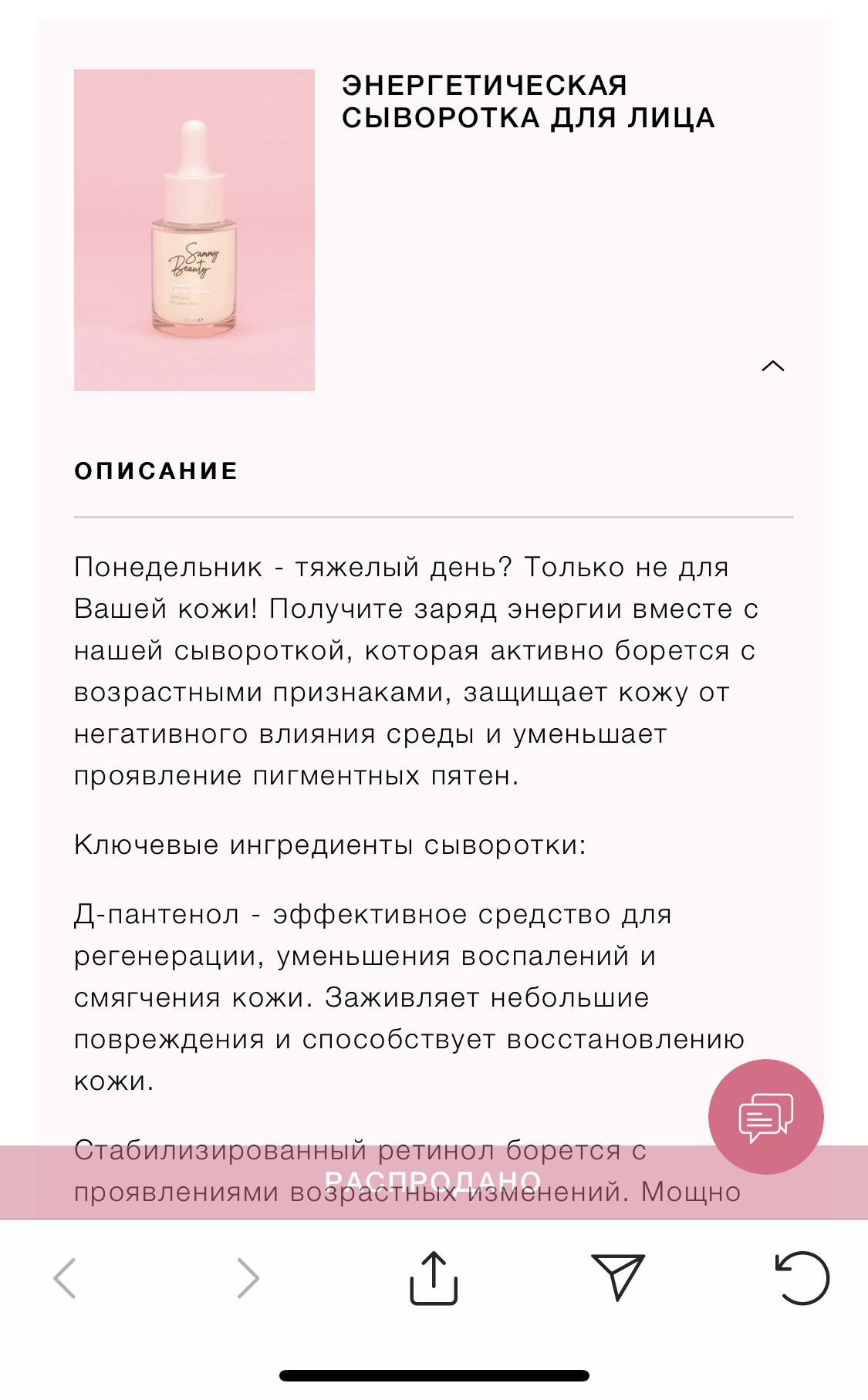The height and width of the screenshot is (1400, 868).
Task: Go forward to the next page
Action: (248, 1278)
